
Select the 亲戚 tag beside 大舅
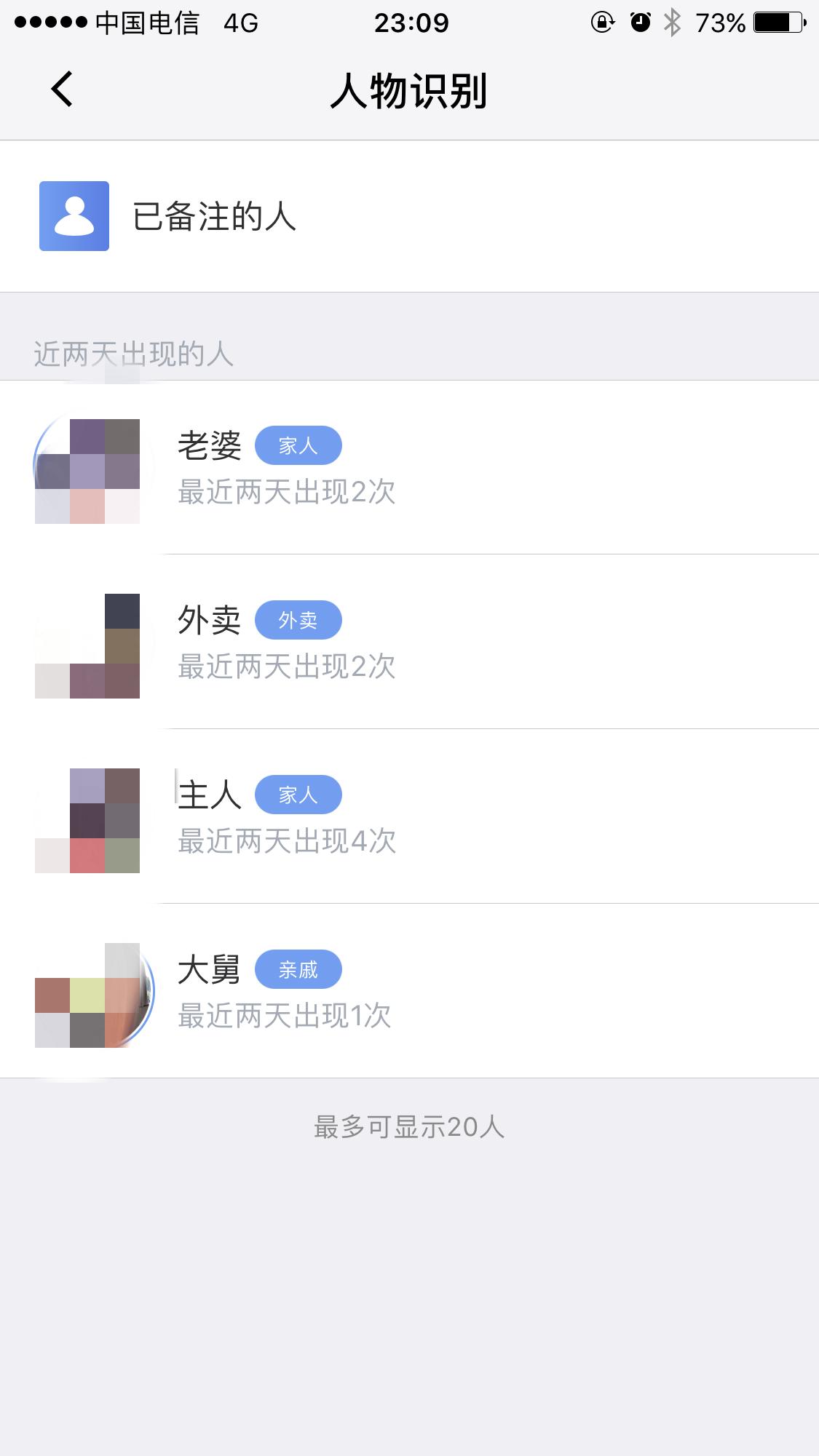300,968
